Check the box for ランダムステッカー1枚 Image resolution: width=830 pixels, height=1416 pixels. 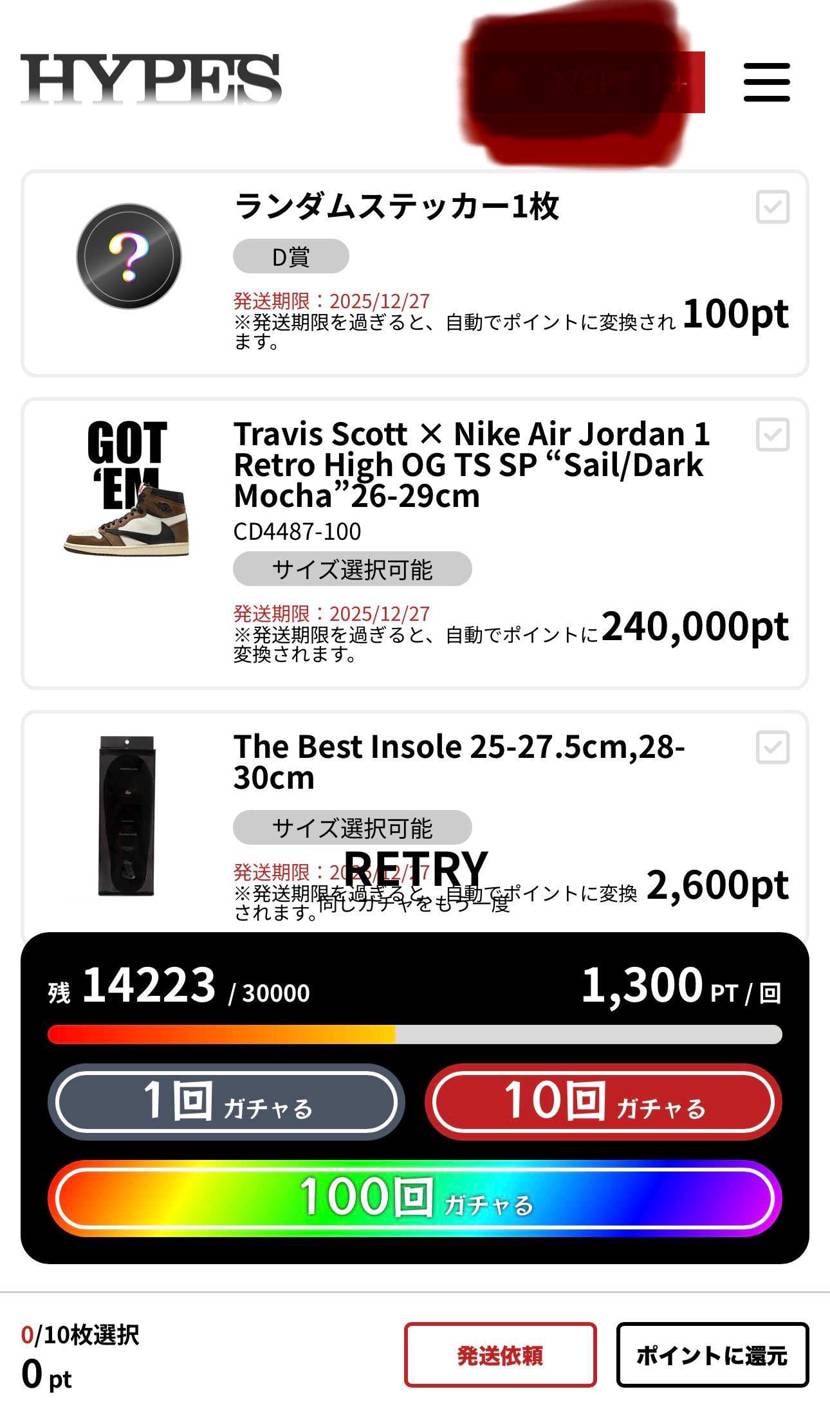point(771,207)
